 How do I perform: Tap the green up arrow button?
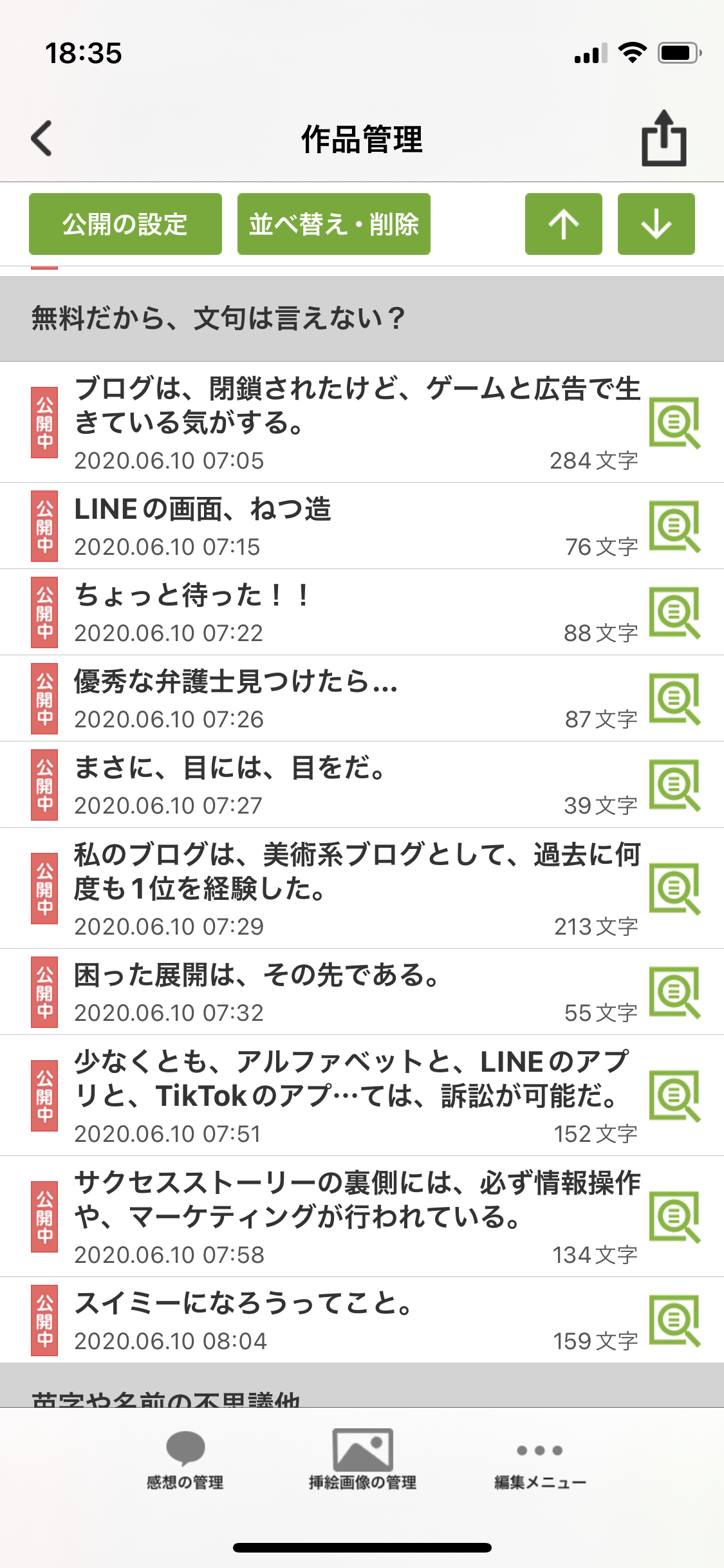pos(563,224)
